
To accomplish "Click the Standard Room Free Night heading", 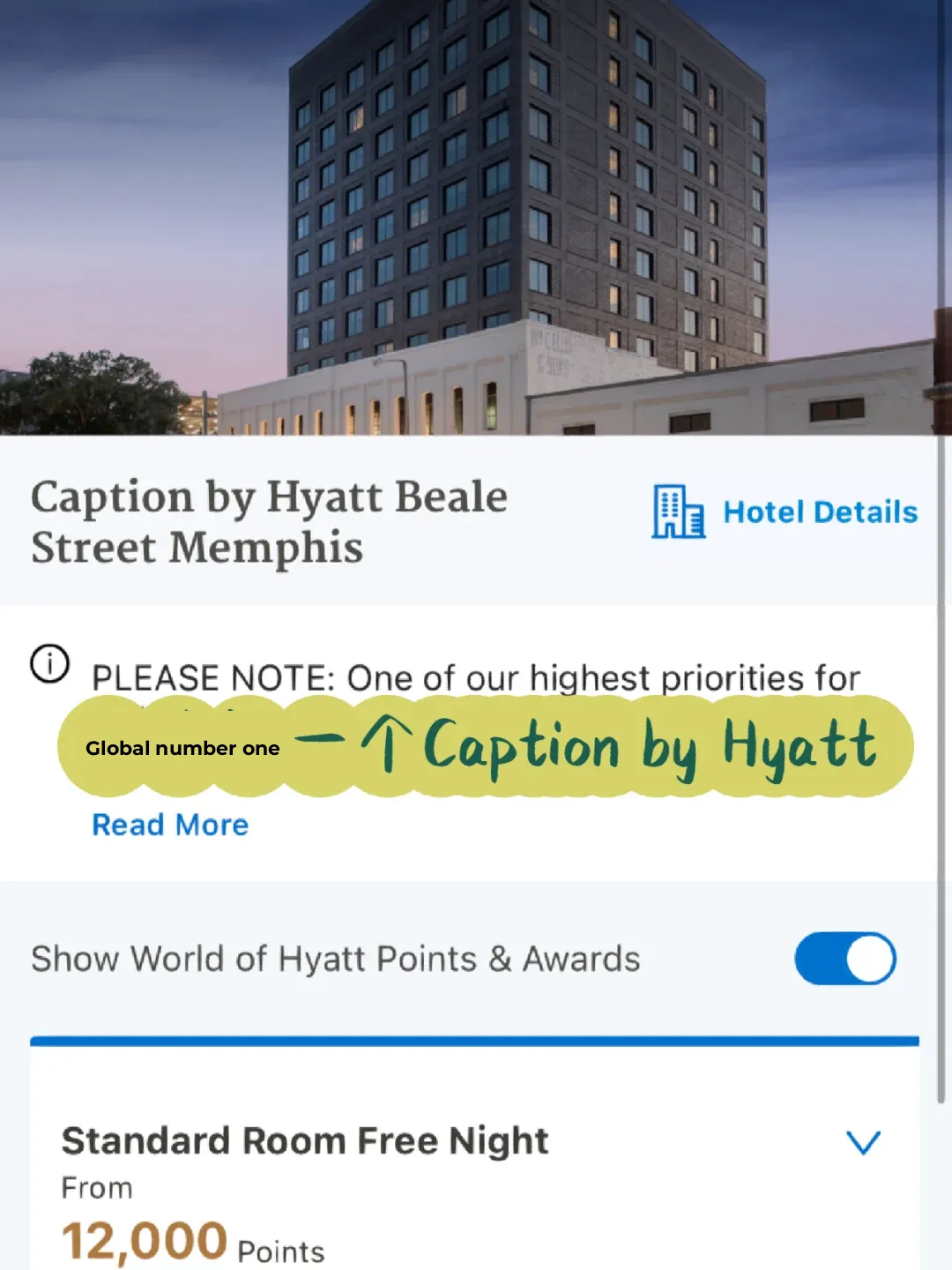I will coord(304,1139).
